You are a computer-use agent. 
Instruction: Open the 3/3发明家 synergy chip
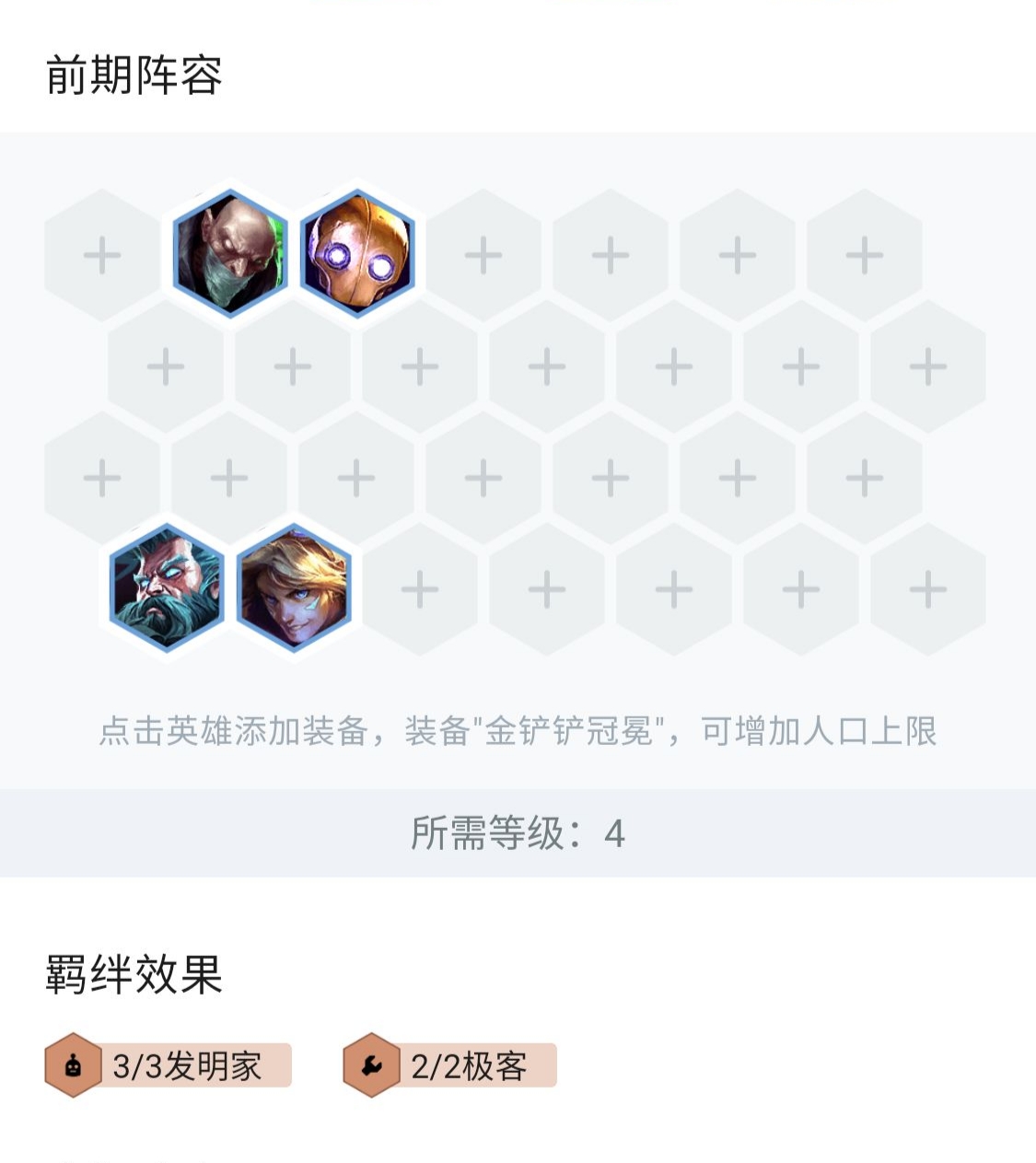[x=169, y=1065]
